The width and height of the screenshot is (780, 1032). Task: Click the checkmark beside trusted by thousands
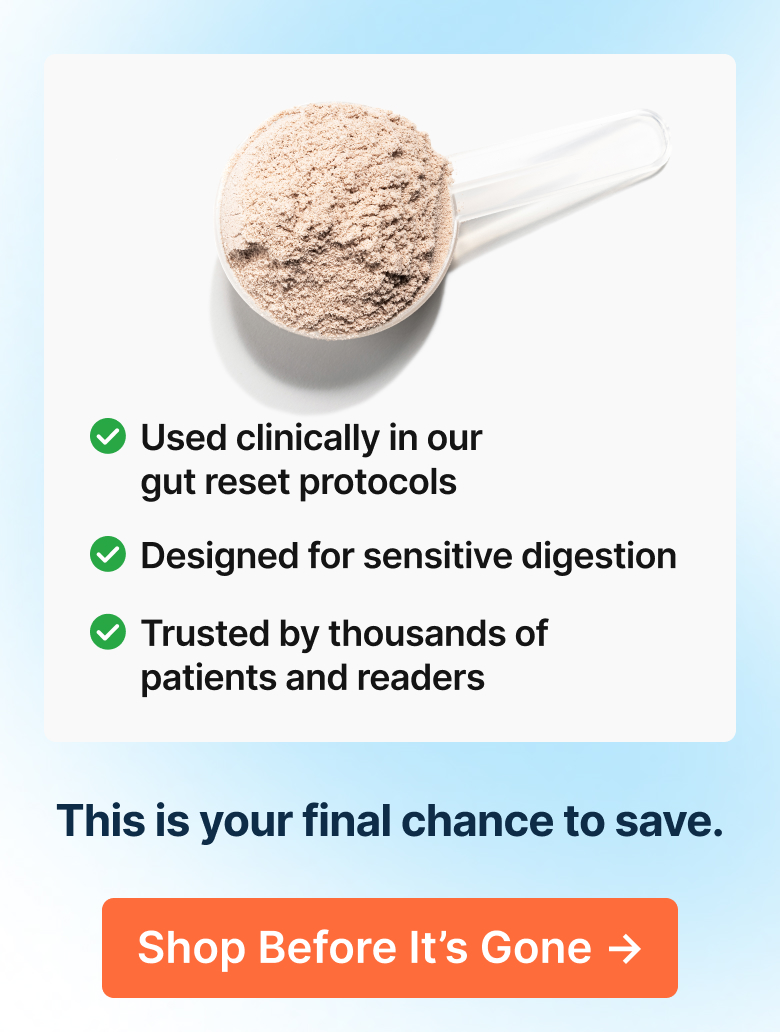point(108,633)
